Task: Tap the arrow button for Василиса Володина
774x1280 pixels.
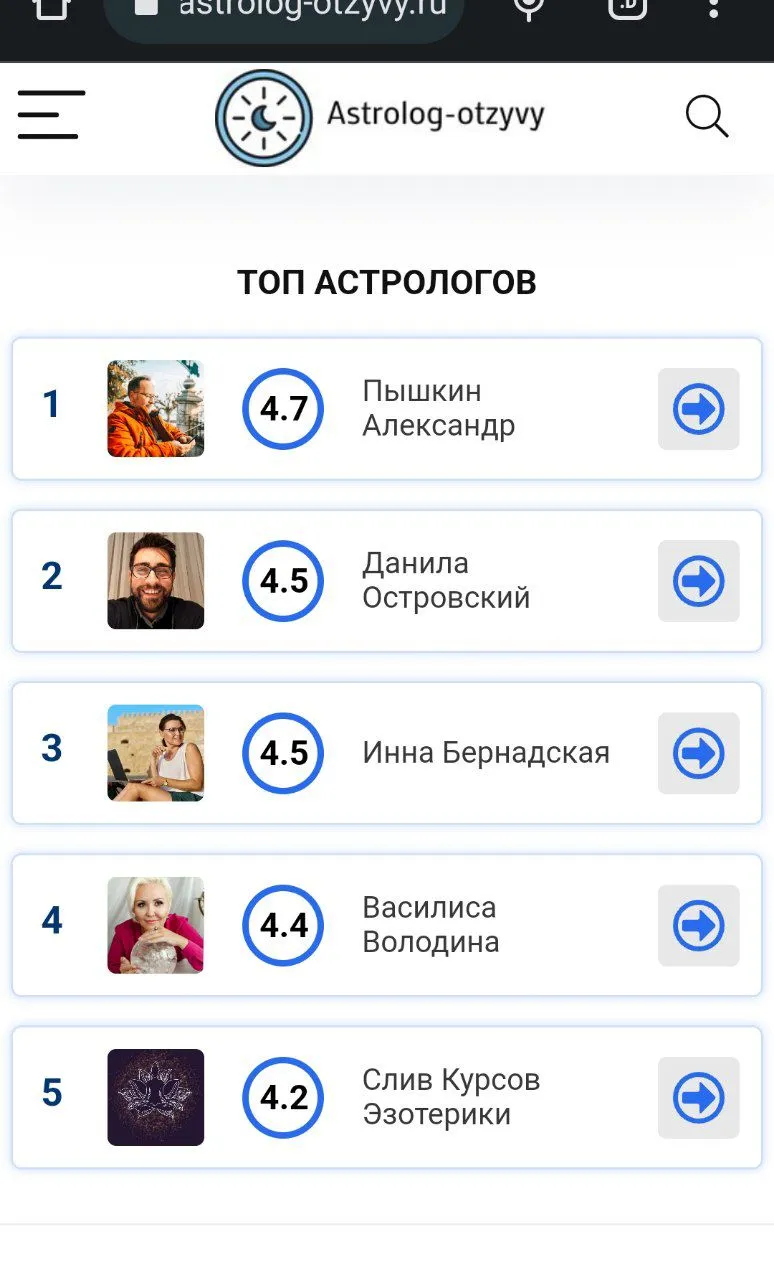Action: [x=698, y=925]
